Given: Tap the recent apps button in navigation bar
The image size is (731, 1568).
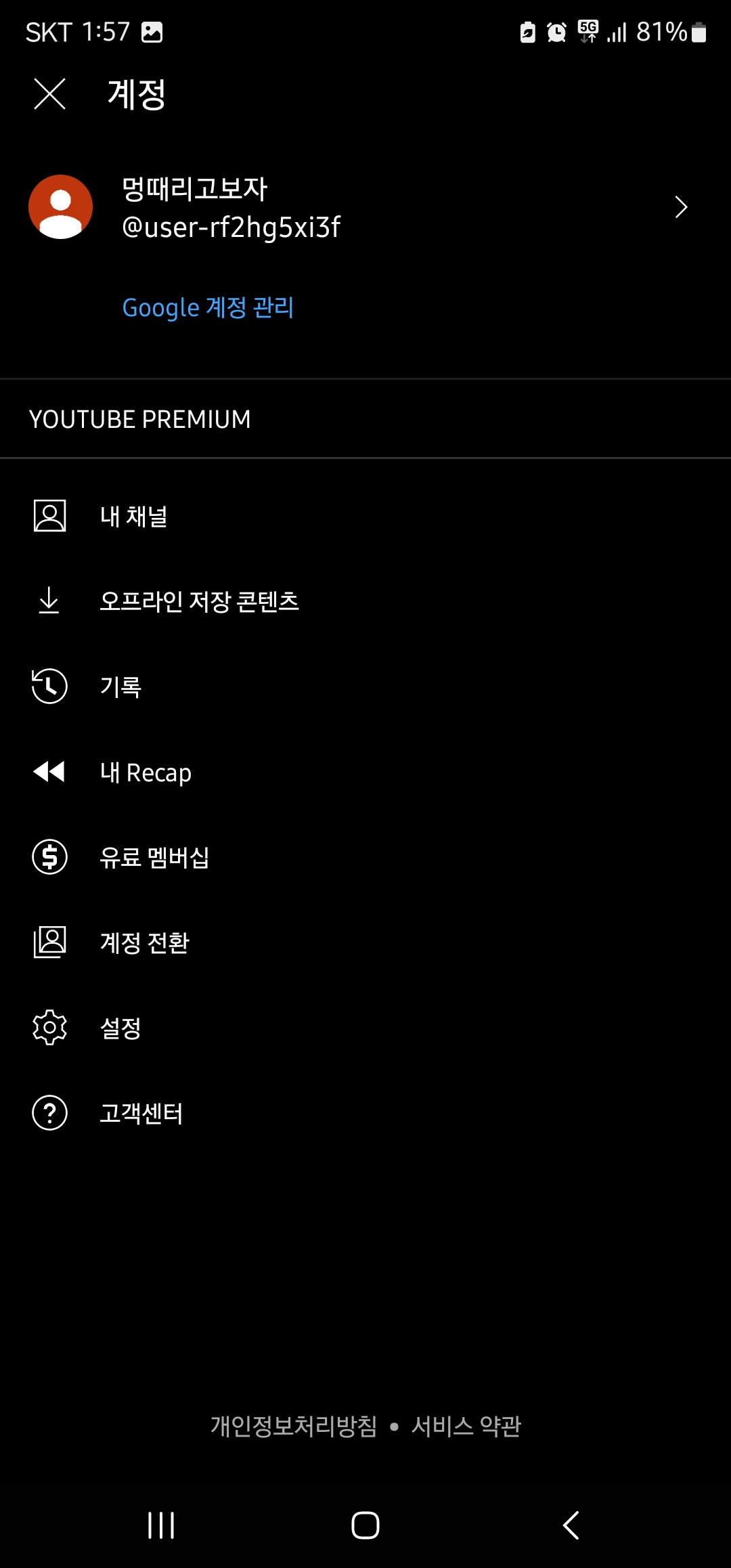Looking at the screenshot, I should [x=161, y=1527].
